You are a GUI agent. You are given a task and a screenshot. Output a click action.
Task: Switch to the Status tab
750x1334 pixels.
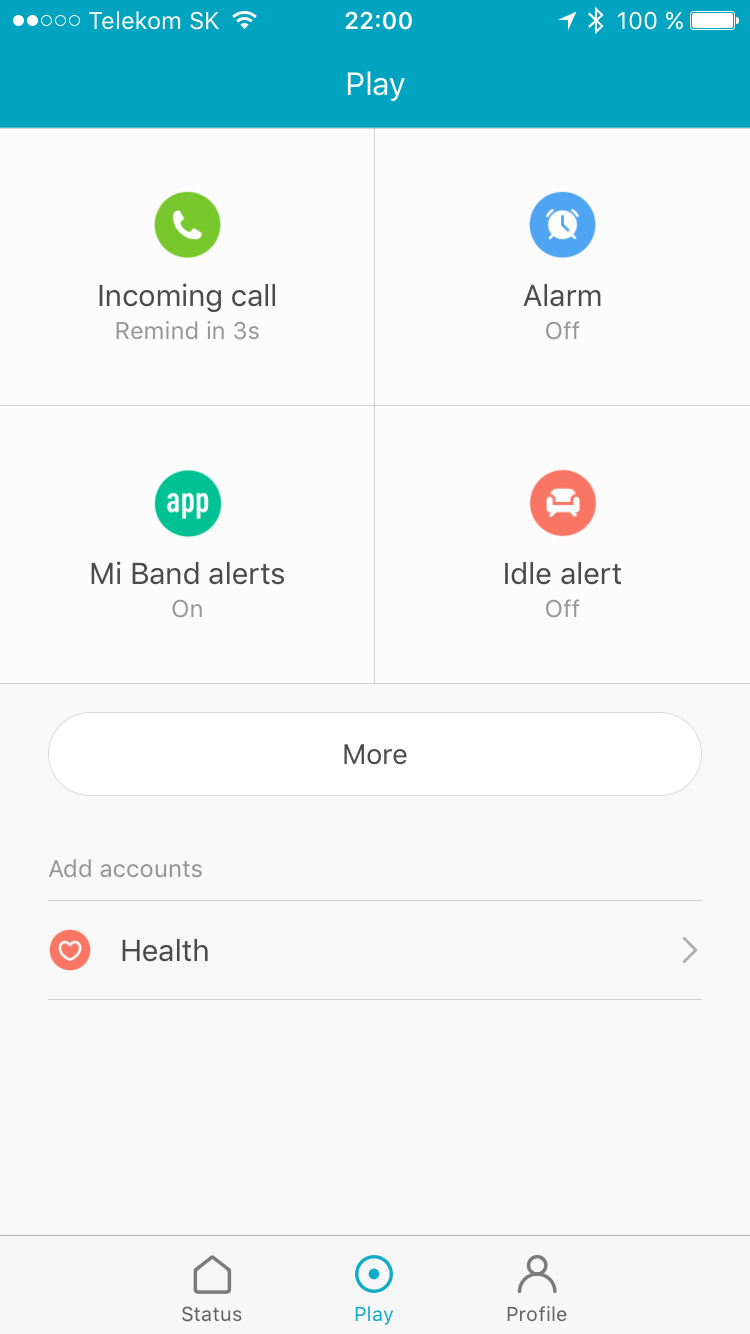(x=211, y=1286)
